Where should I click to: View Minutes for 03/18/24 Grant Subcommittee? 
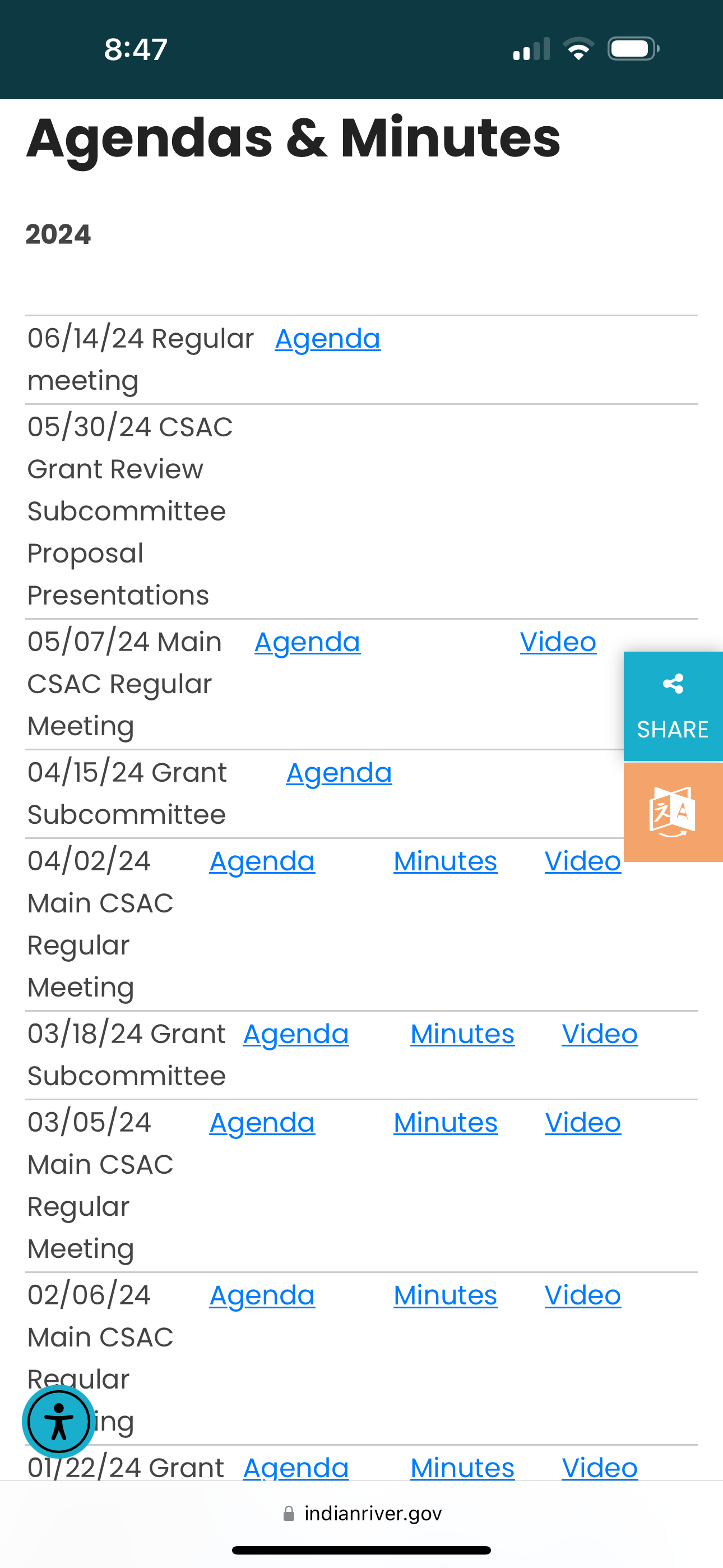coord(462,1034)
